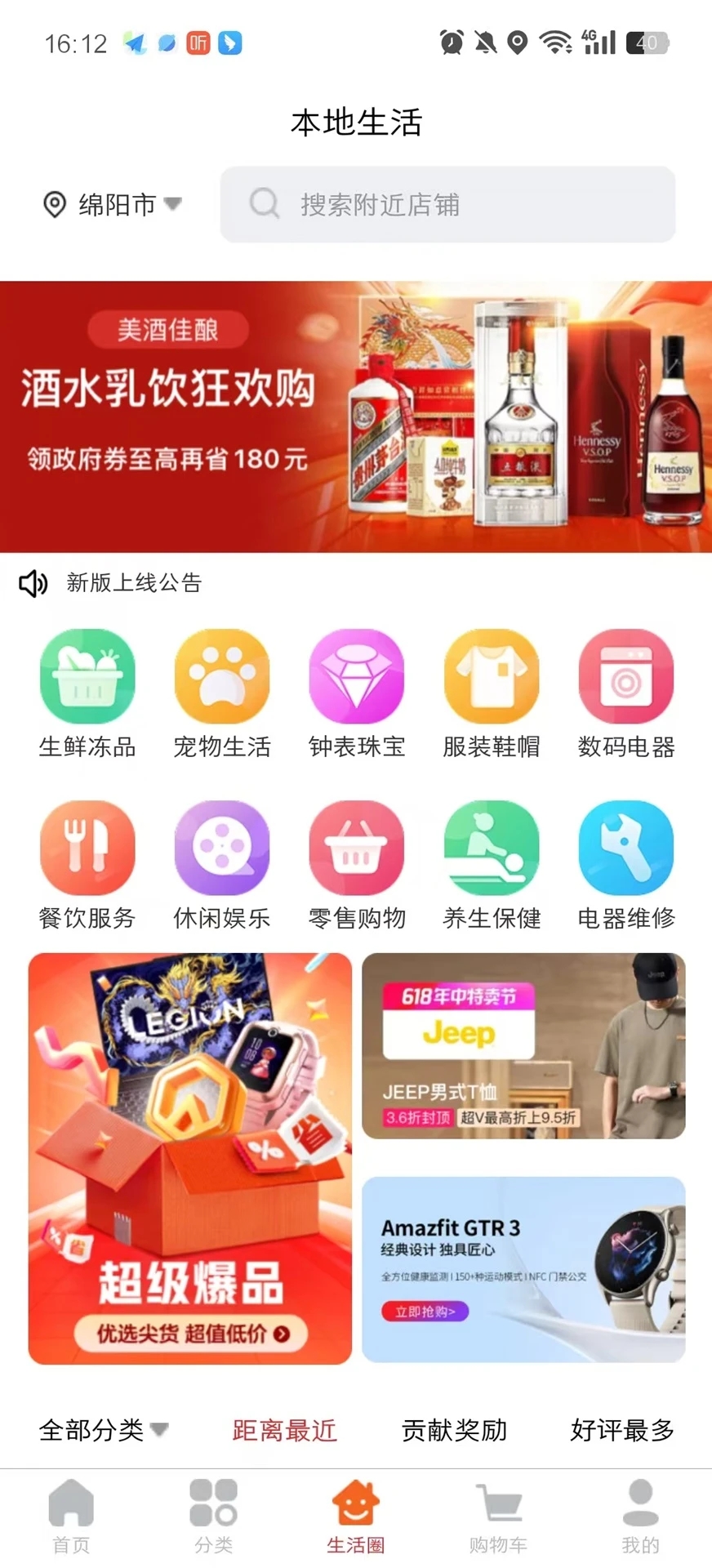The height and width of the screenshot is (1568, 712).
Task: Open the 酒水乳饮狂欢购 banner
Action: 356,416
